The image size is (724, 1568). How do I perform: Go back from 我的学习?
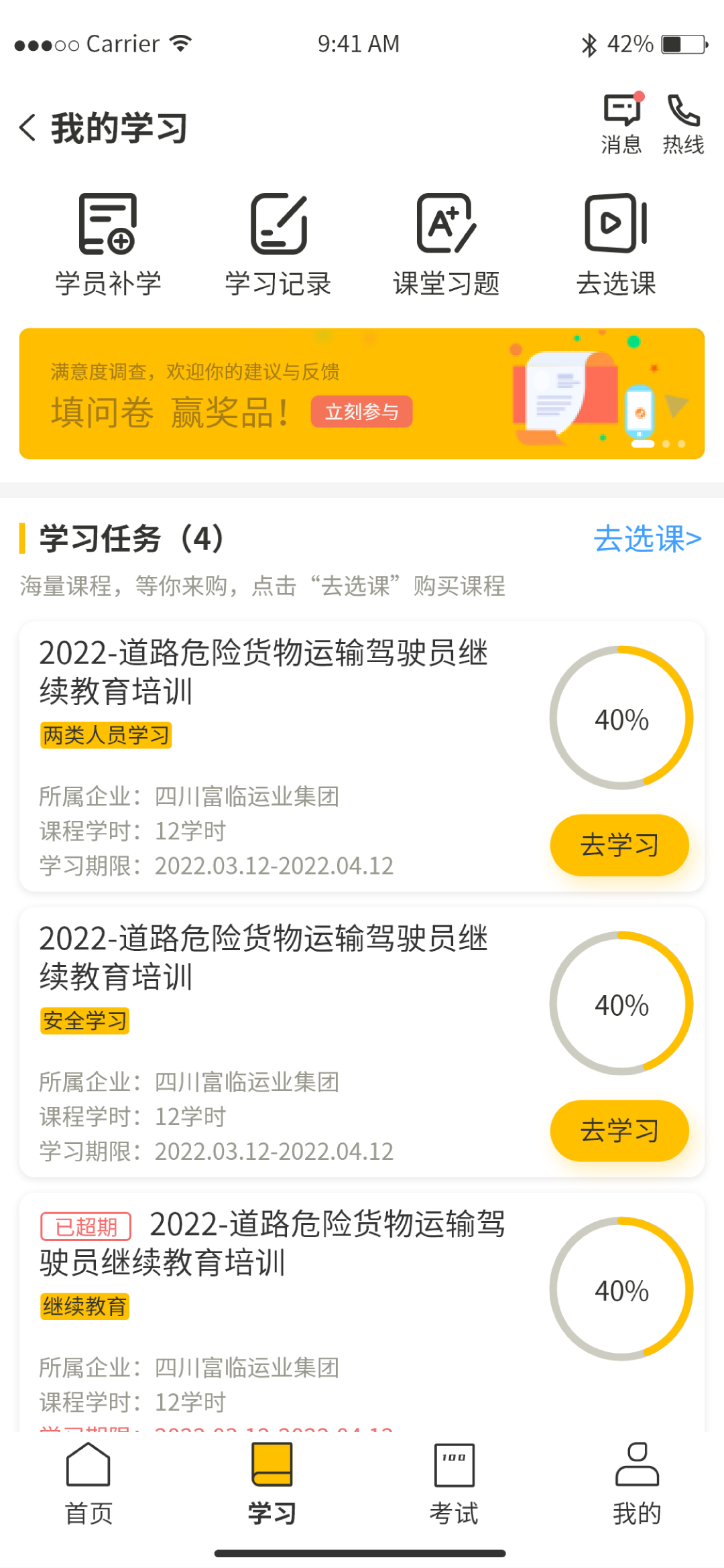27,127
